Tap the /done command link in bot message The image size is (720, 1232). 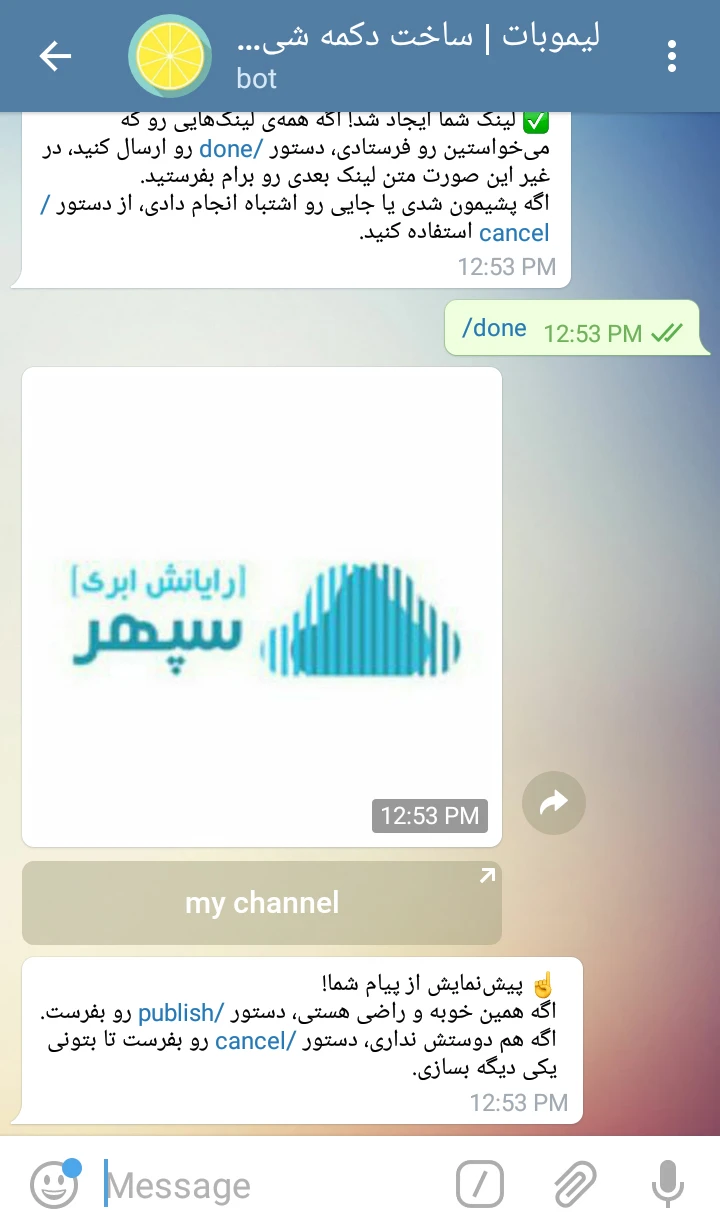coord(232,150)
